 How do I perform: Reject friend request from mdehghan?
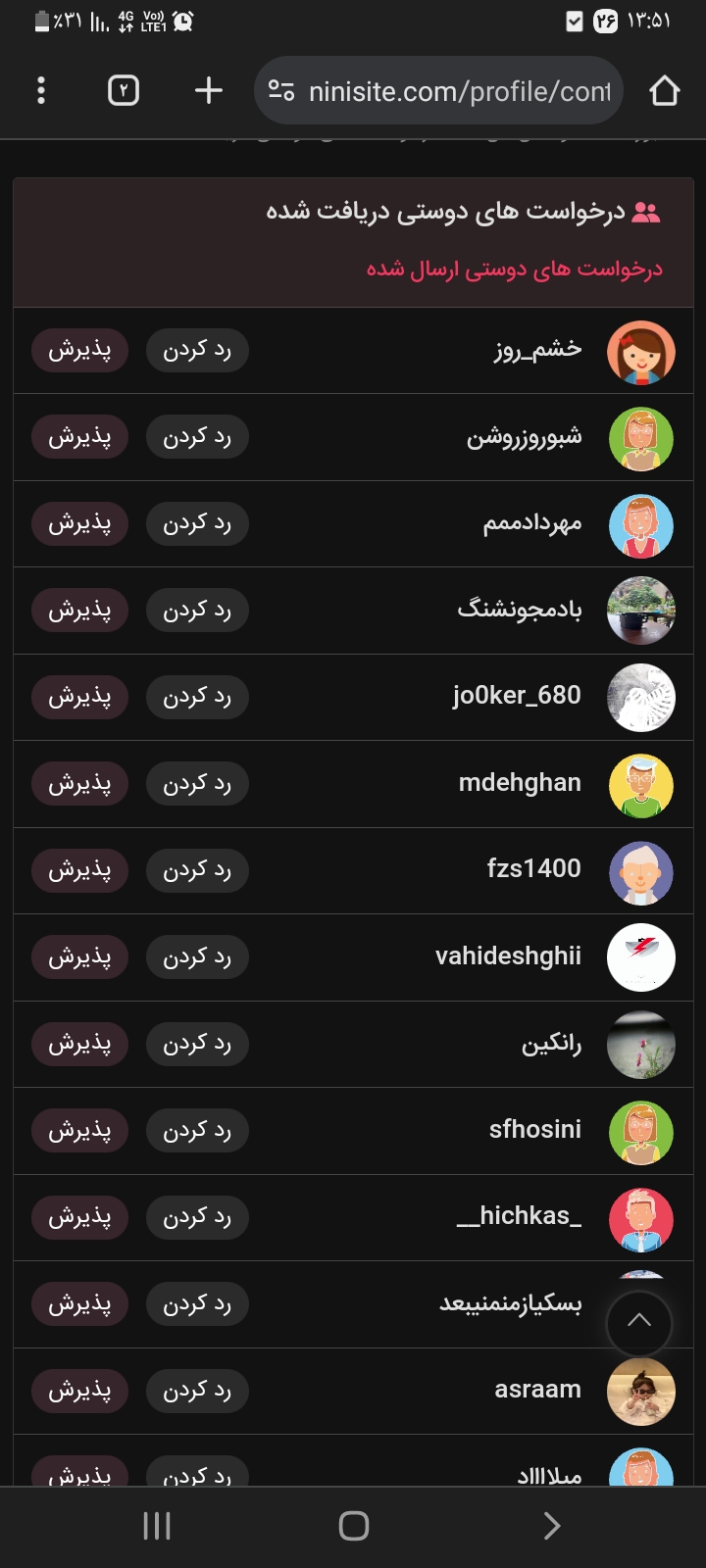click(197, 783)
